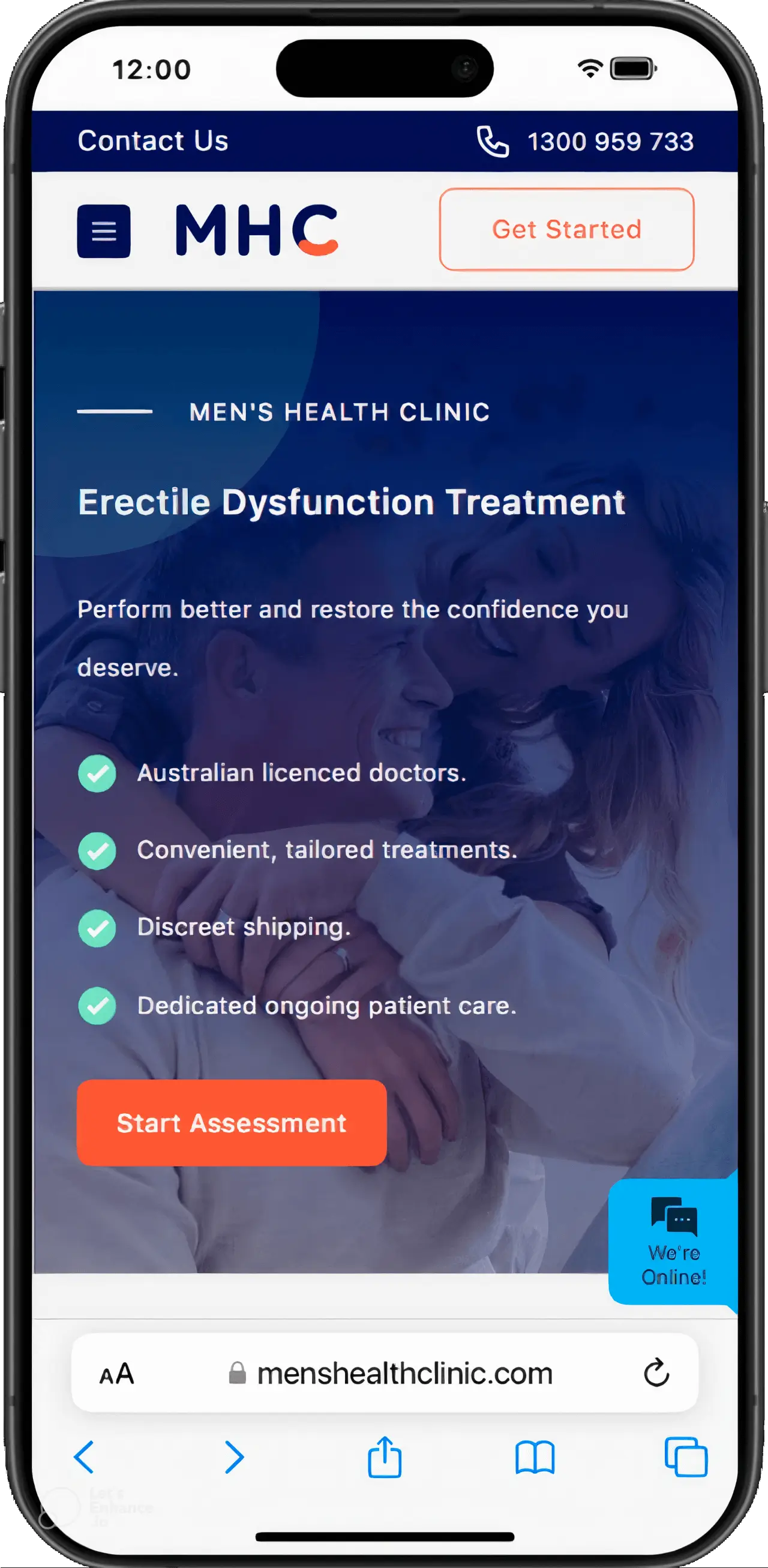Open Safari bookmarks

(x=535, y=1457)
